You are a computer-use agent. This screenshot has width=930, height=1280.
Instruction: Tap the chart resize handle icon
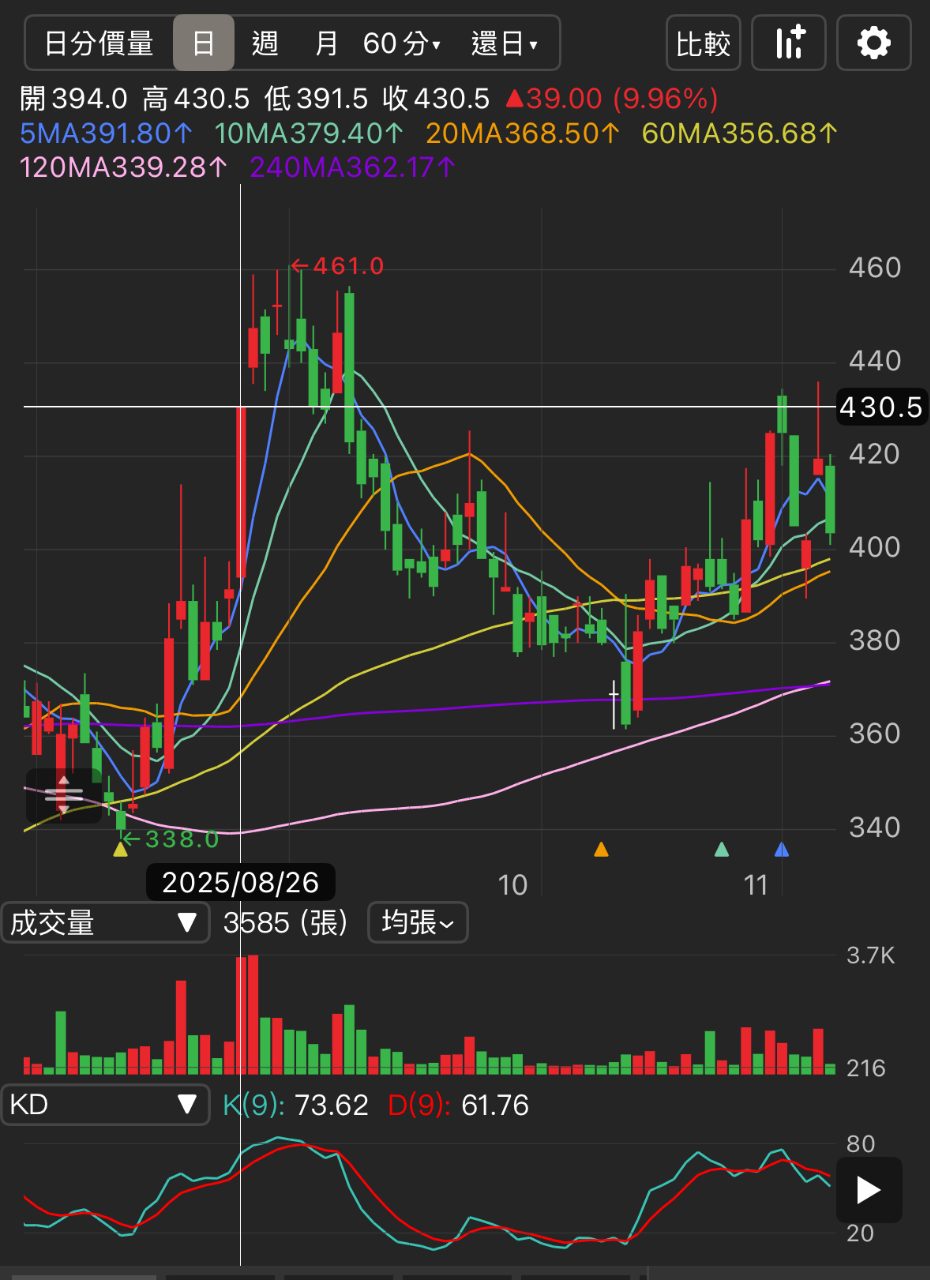tap(63, 793)
